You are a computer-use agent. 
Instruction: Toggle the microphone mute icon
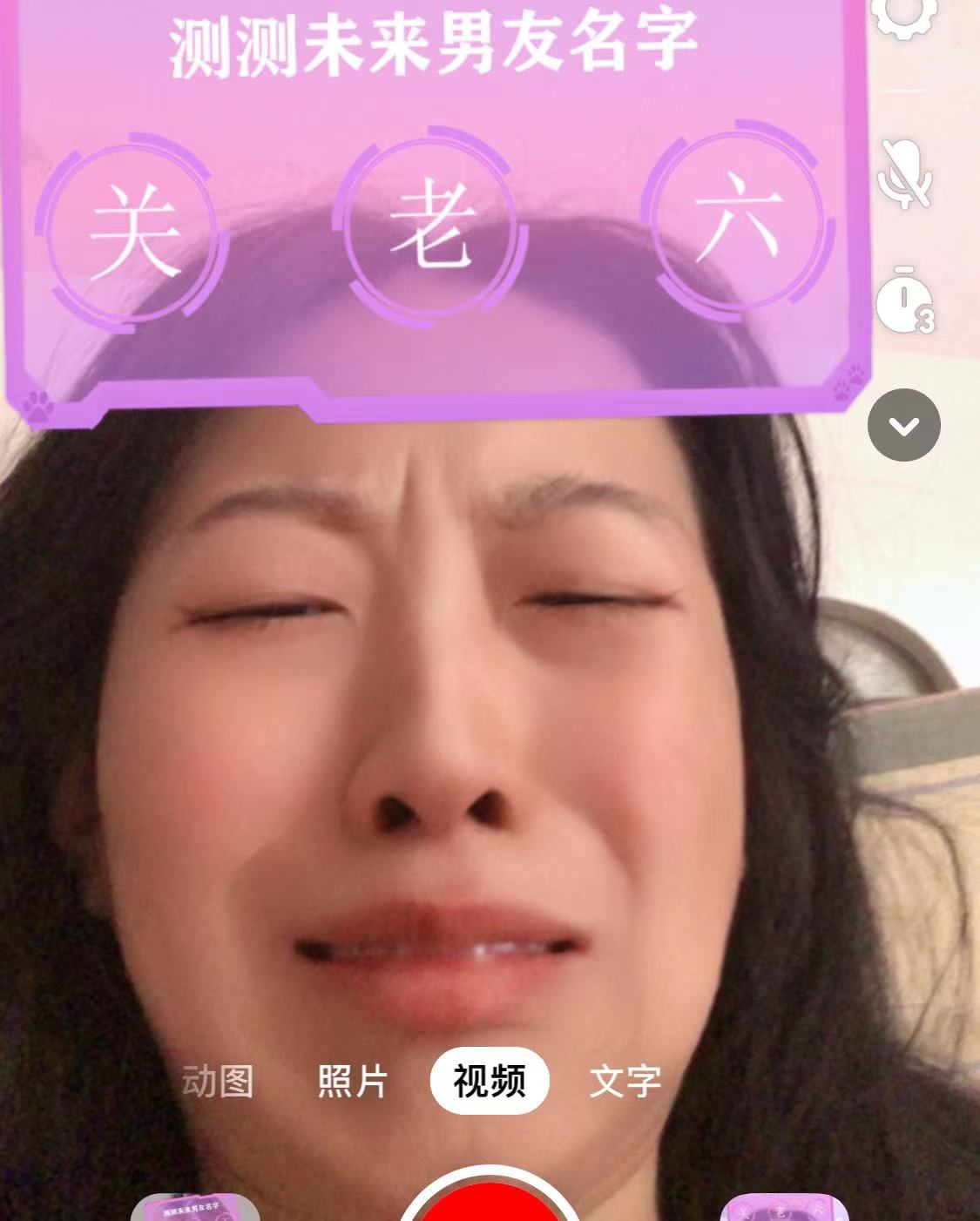coord(905,173)
